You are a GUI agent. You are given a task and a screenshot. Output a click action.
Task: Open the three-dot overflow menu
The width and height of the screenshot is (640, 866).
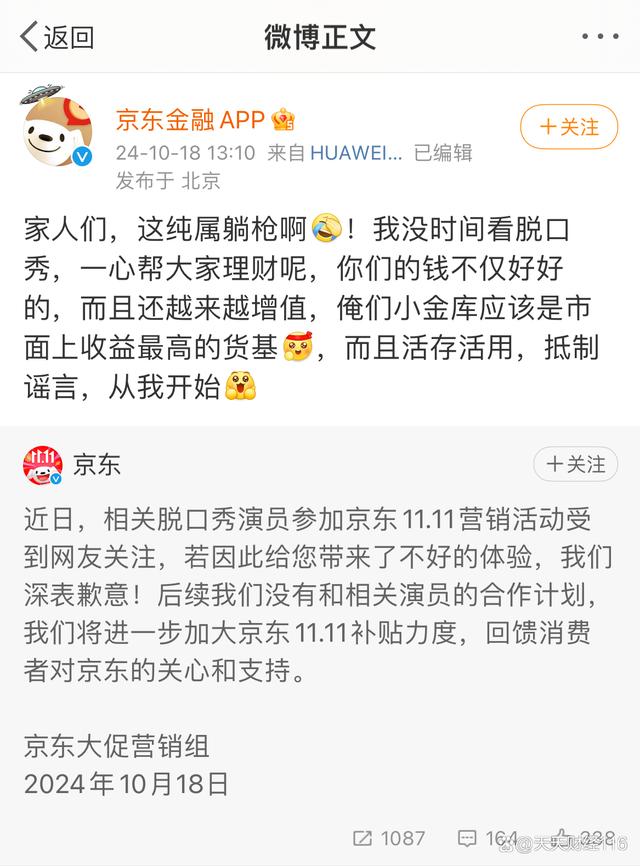[x=600, y=38]
